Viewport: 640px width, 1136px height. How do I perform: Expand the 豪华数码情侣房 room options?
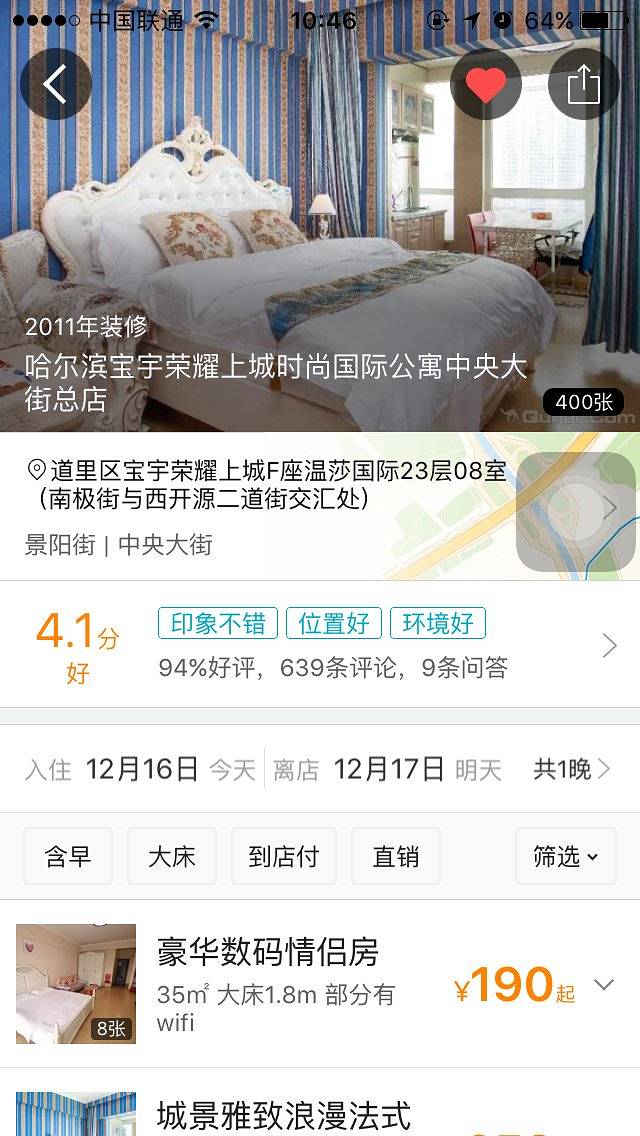point(603,985)
